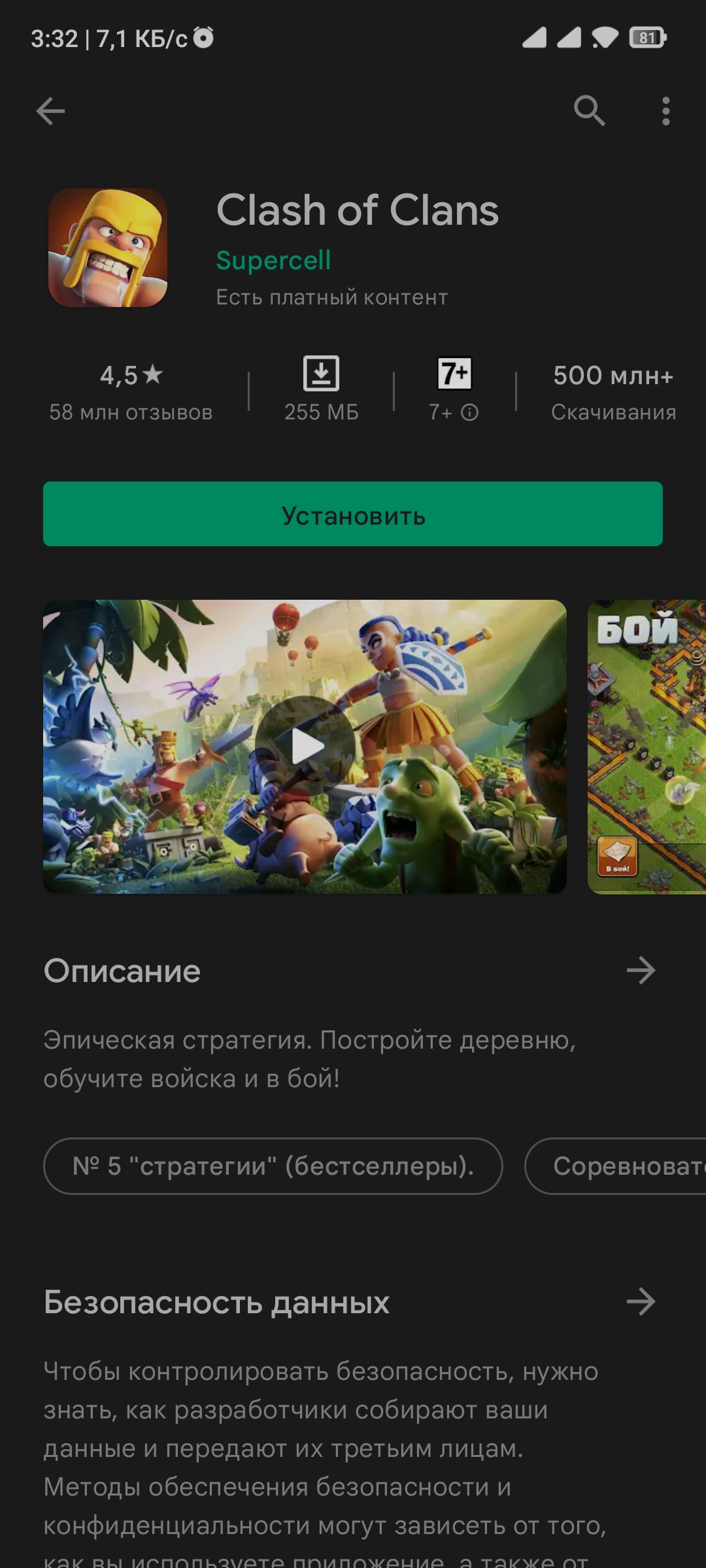This screenshot has width=706, height=1568.
Task: Play the Clash of Clans trailer video
Action: click(305, 746)
